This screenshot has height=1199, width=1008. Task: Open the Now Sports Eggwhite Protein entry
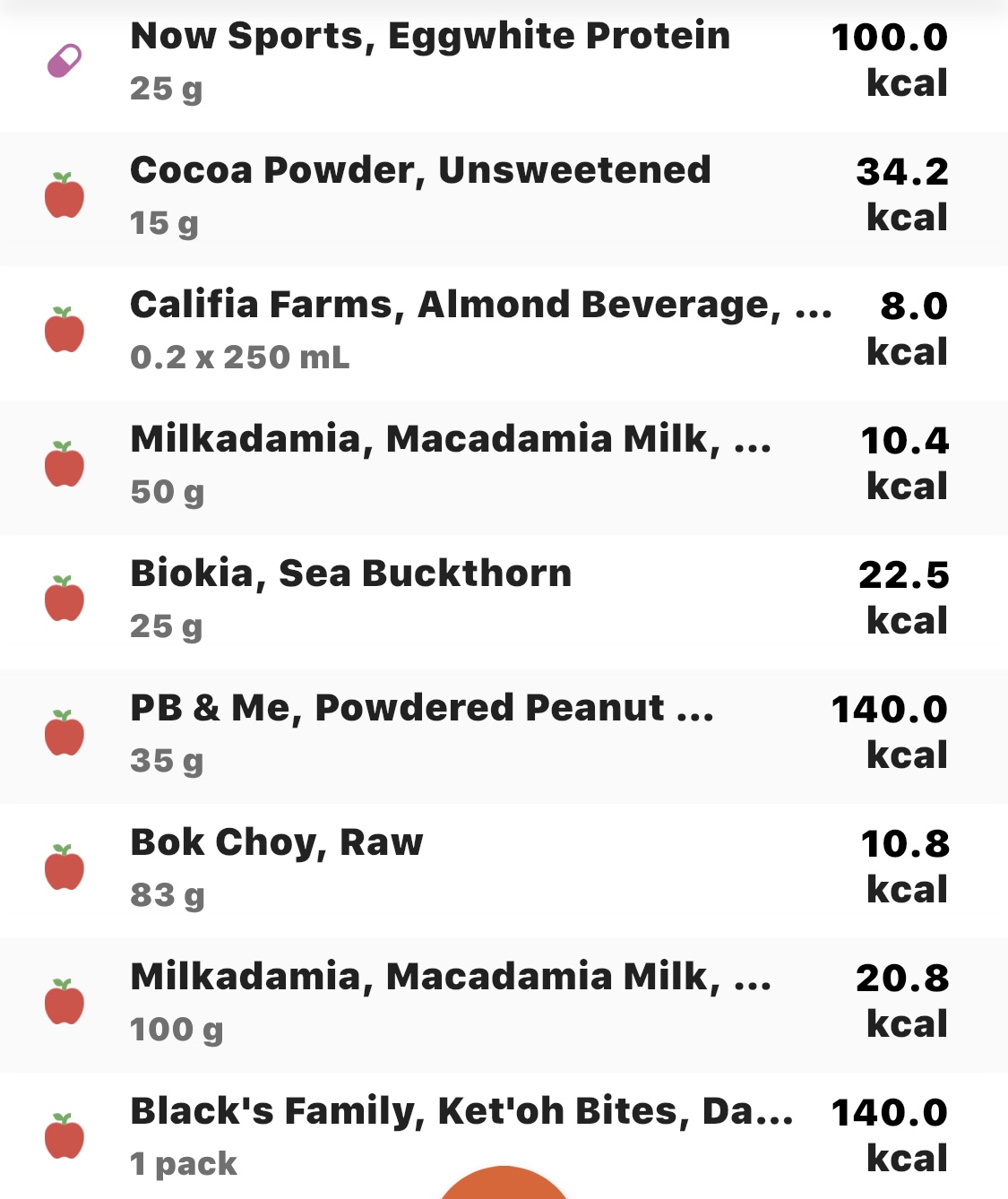[x=430, y=61]
